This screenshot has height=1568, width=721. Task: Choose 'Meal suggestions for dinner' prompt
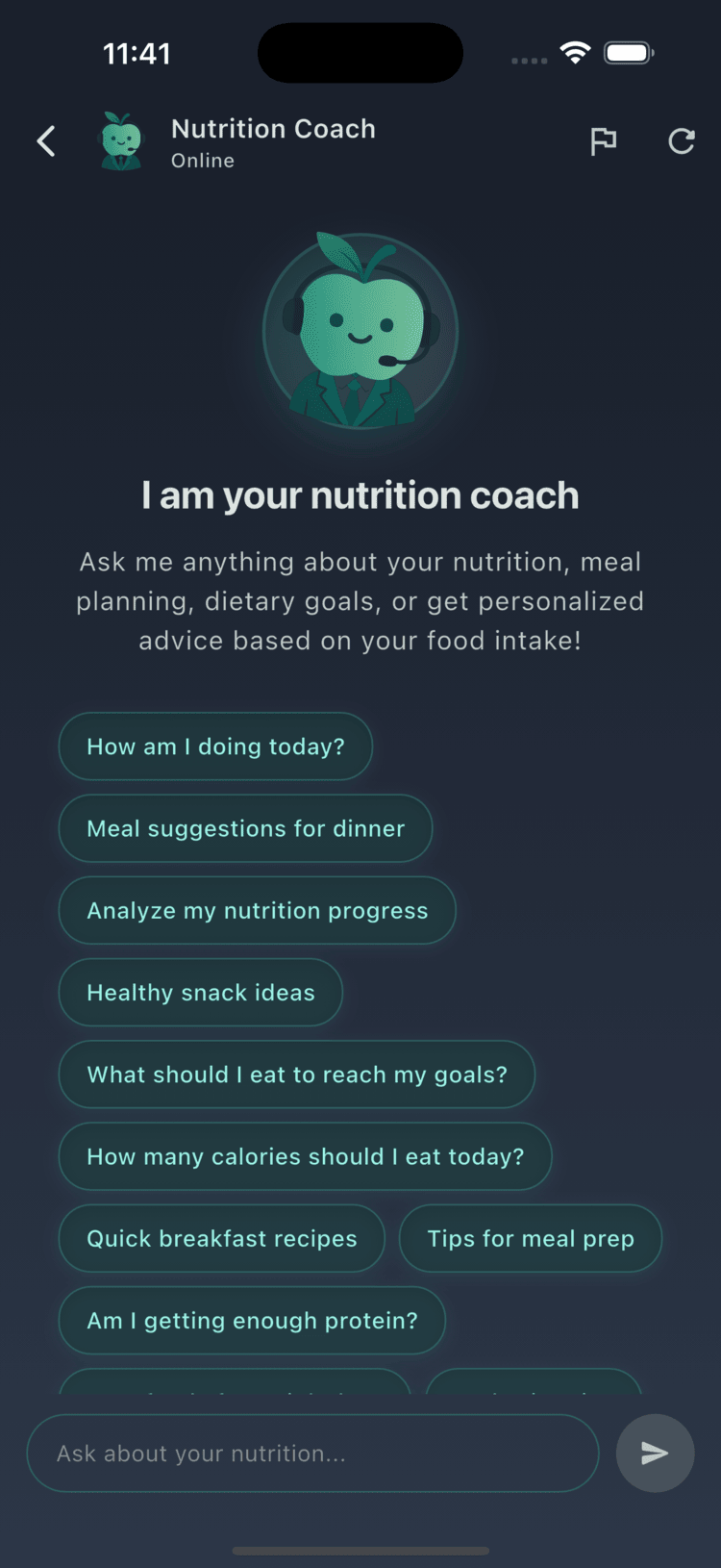(245, 828)
